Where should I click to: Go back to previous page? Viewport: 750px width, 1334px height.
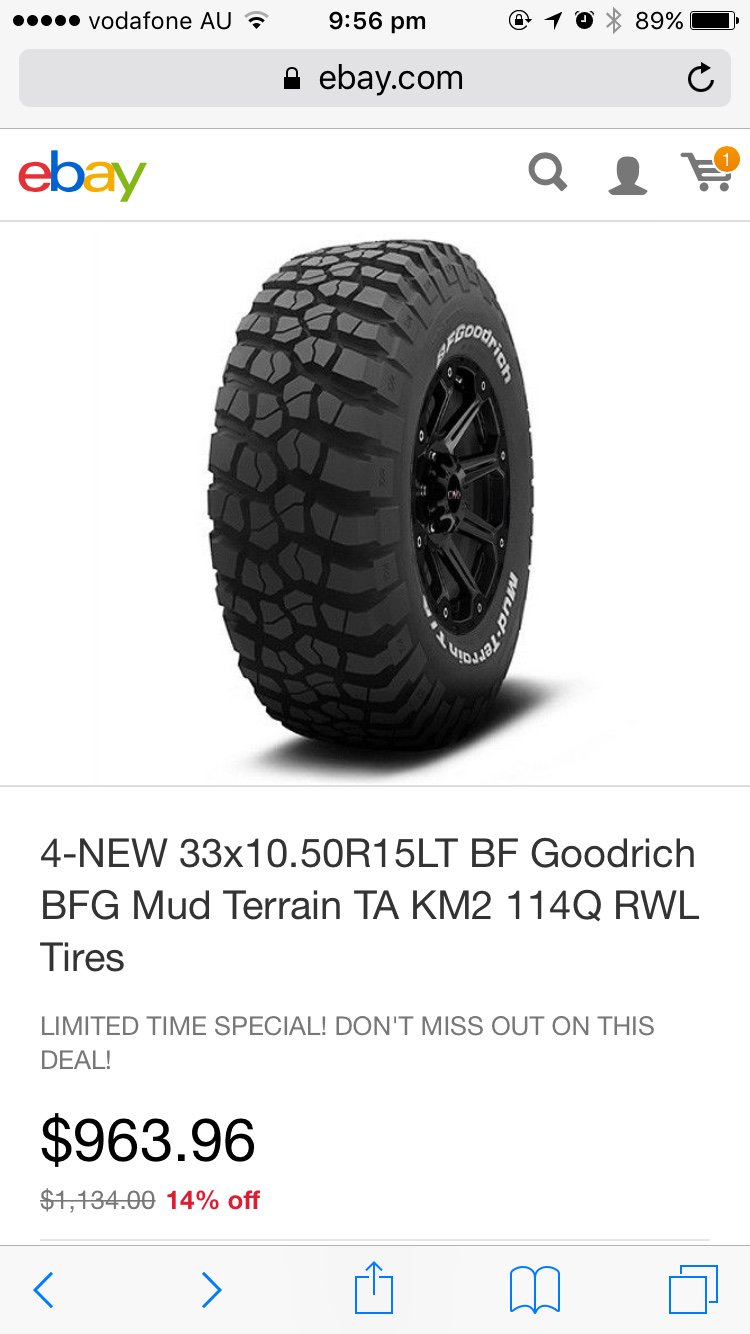click(43, 1290)
